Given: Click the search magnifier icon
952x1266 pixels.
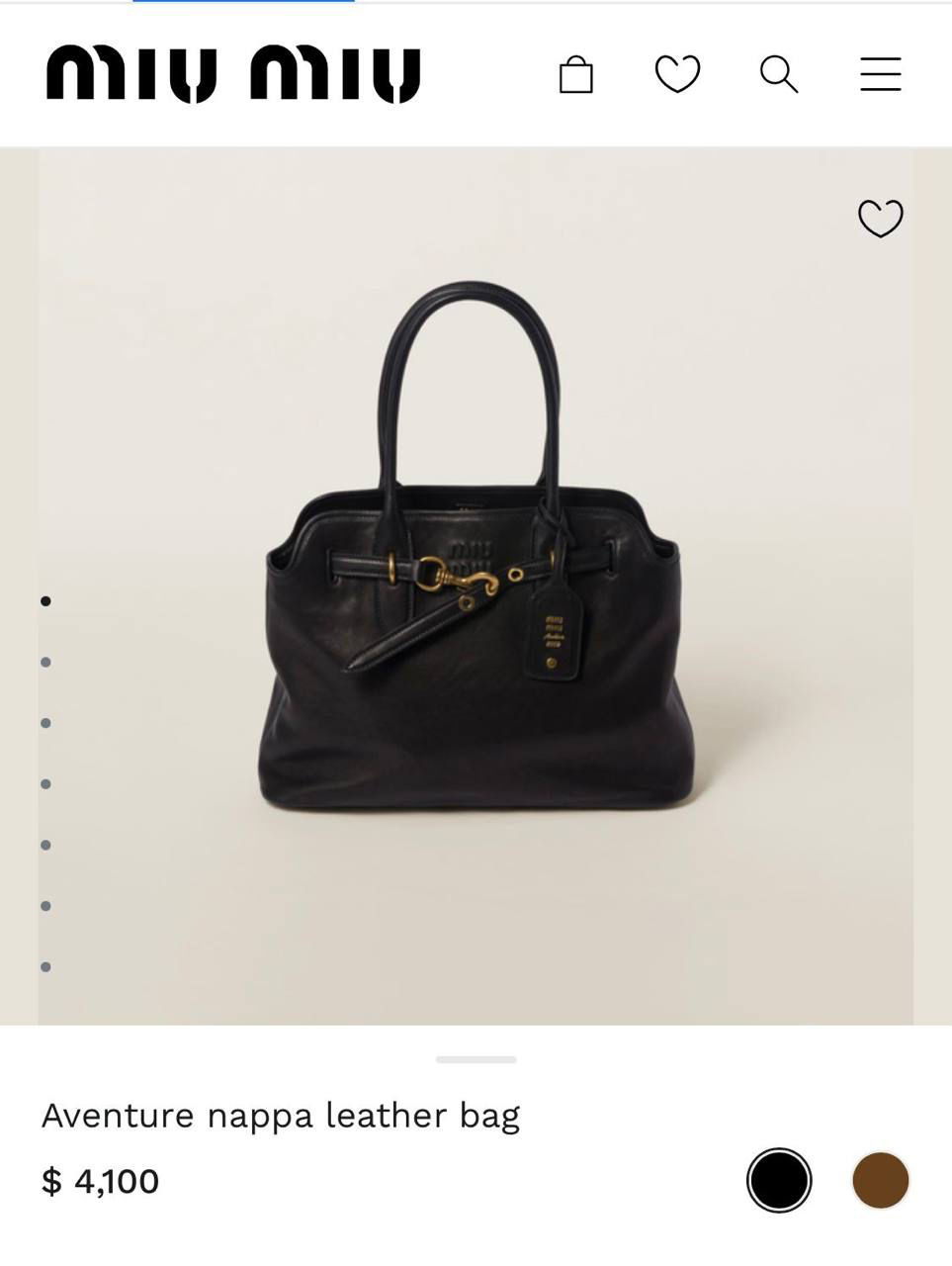Looking at the screenshot, I should point(779,73).
